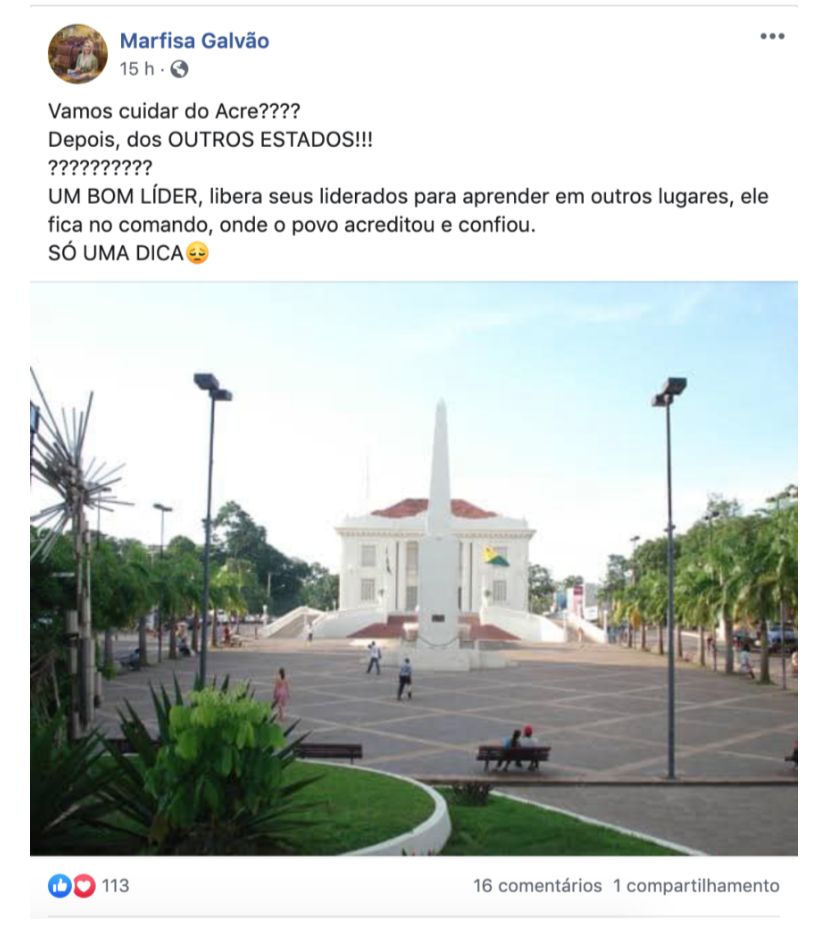The width and height of the screenshot is (828, 929).
Task: Open Marfisa Galvão's profile picture
Action: 77,54
